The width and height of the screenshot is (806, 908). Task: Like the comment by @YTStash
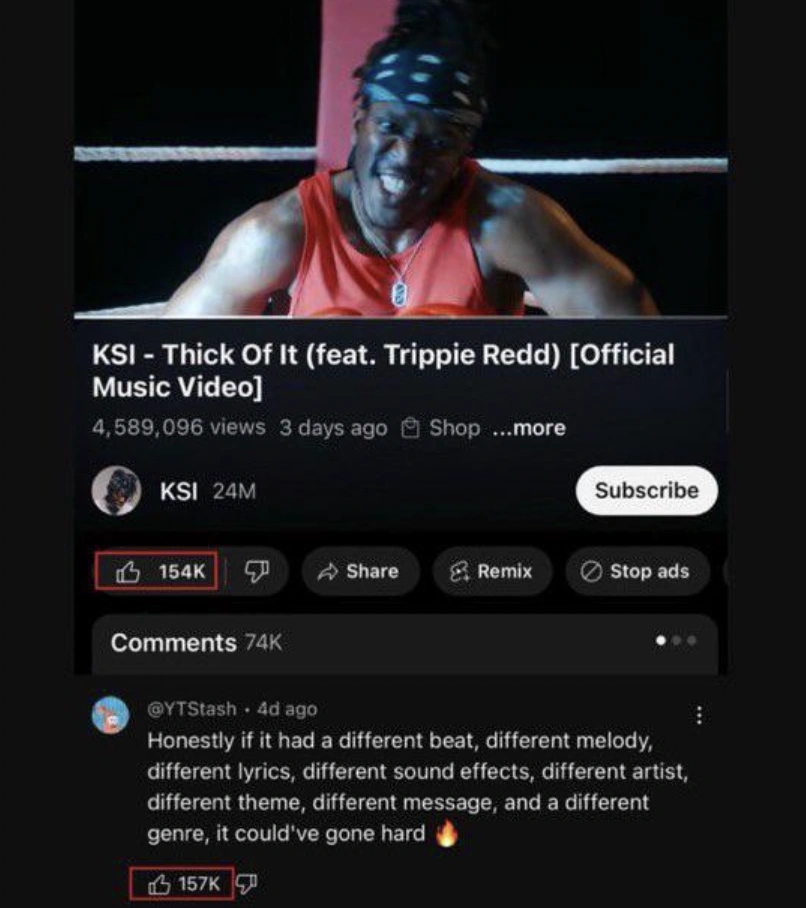(x=160, y=884)
